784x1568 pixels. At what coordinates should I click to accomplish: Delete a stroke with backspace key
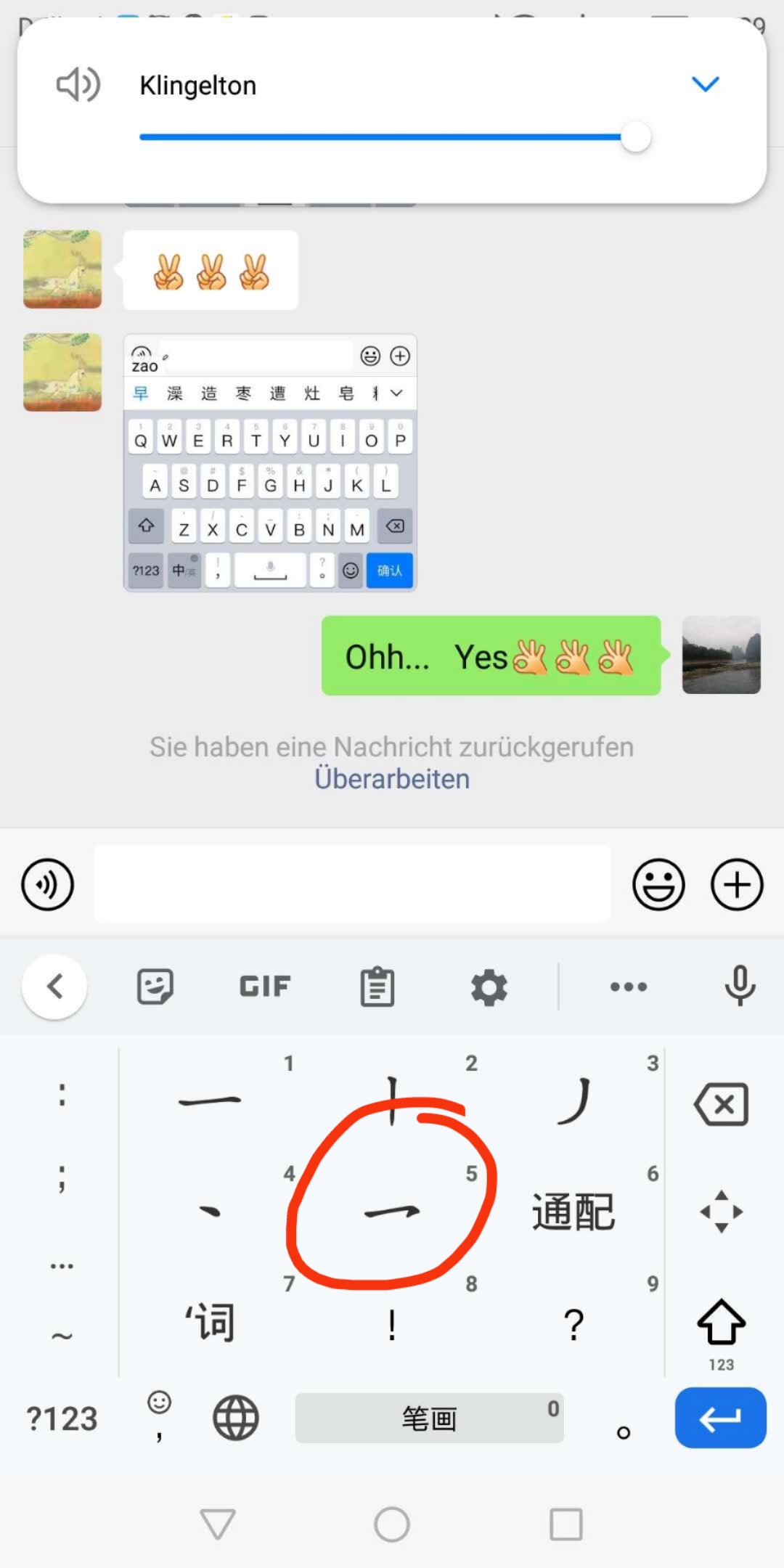(x=721, y=1104)
